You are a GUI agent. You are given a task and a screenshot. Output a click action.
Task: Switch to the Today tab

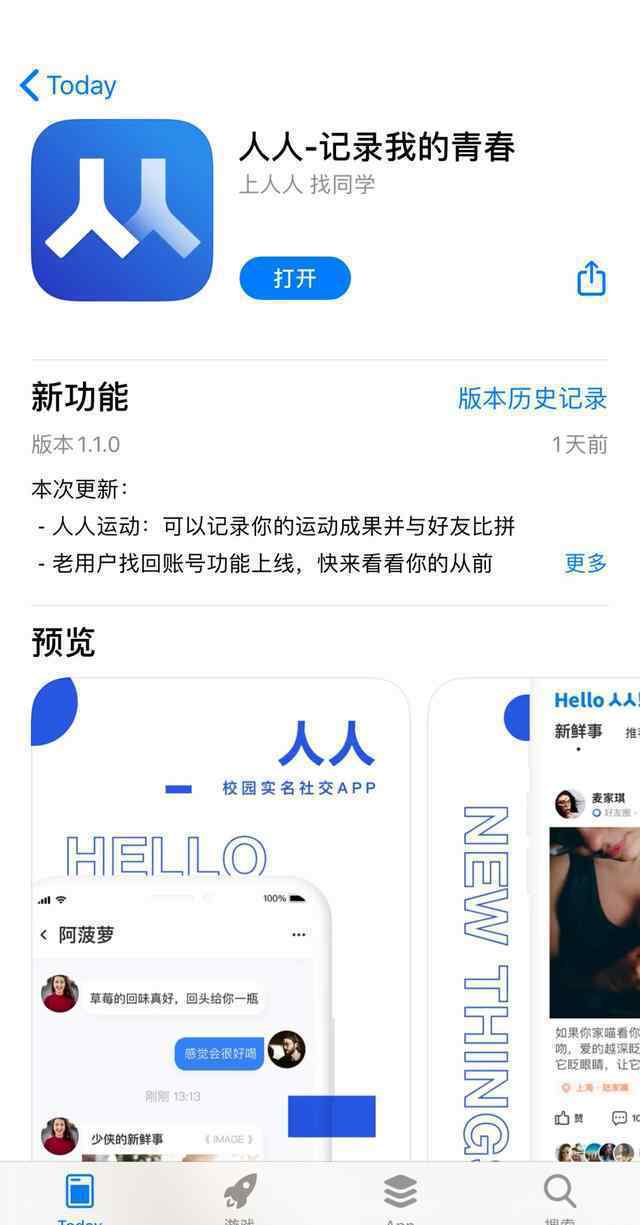[x=80, y=1196]
